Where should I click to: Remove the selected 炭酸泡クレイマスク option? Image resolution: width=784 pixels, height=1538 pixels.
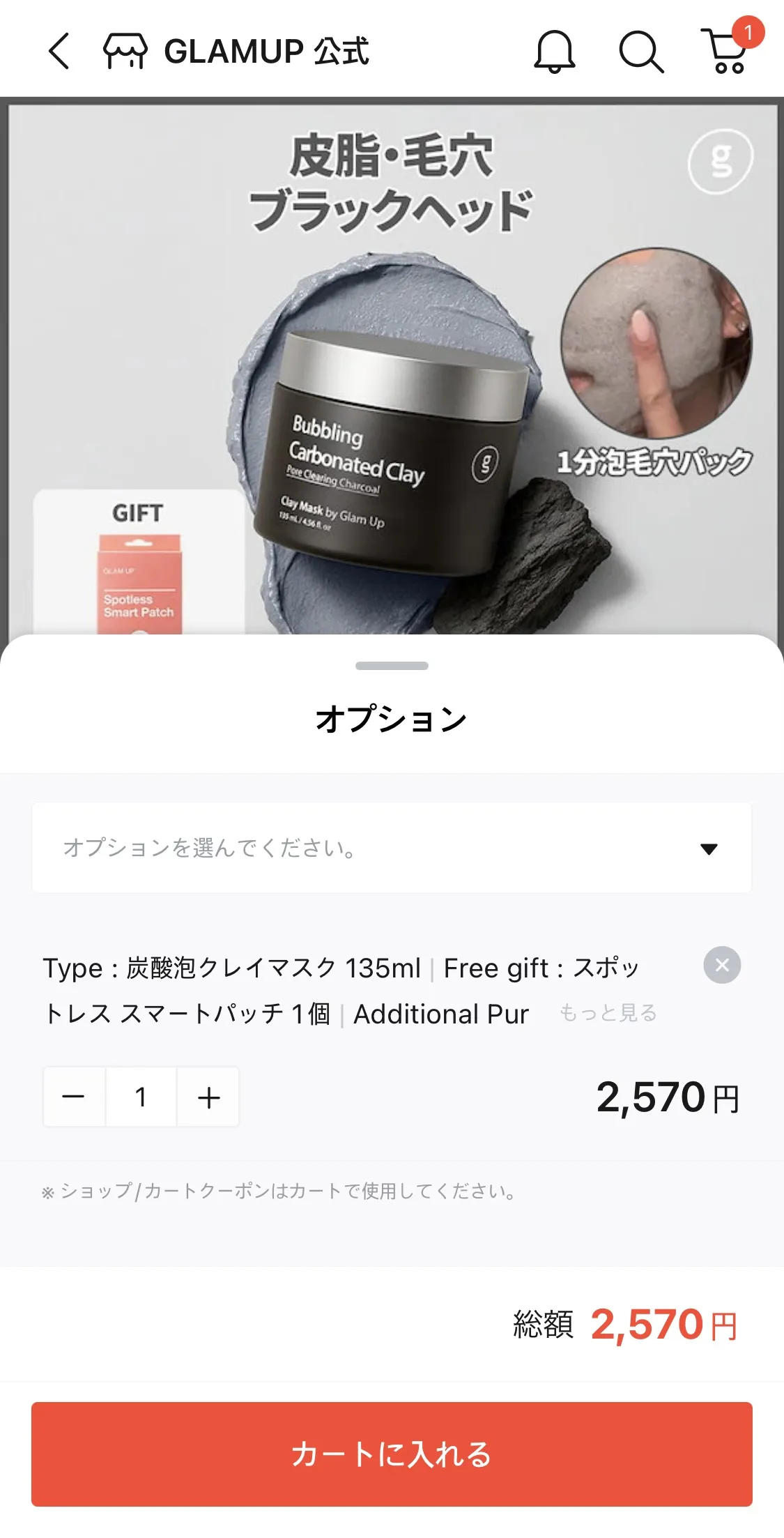(x=722, y=965)
